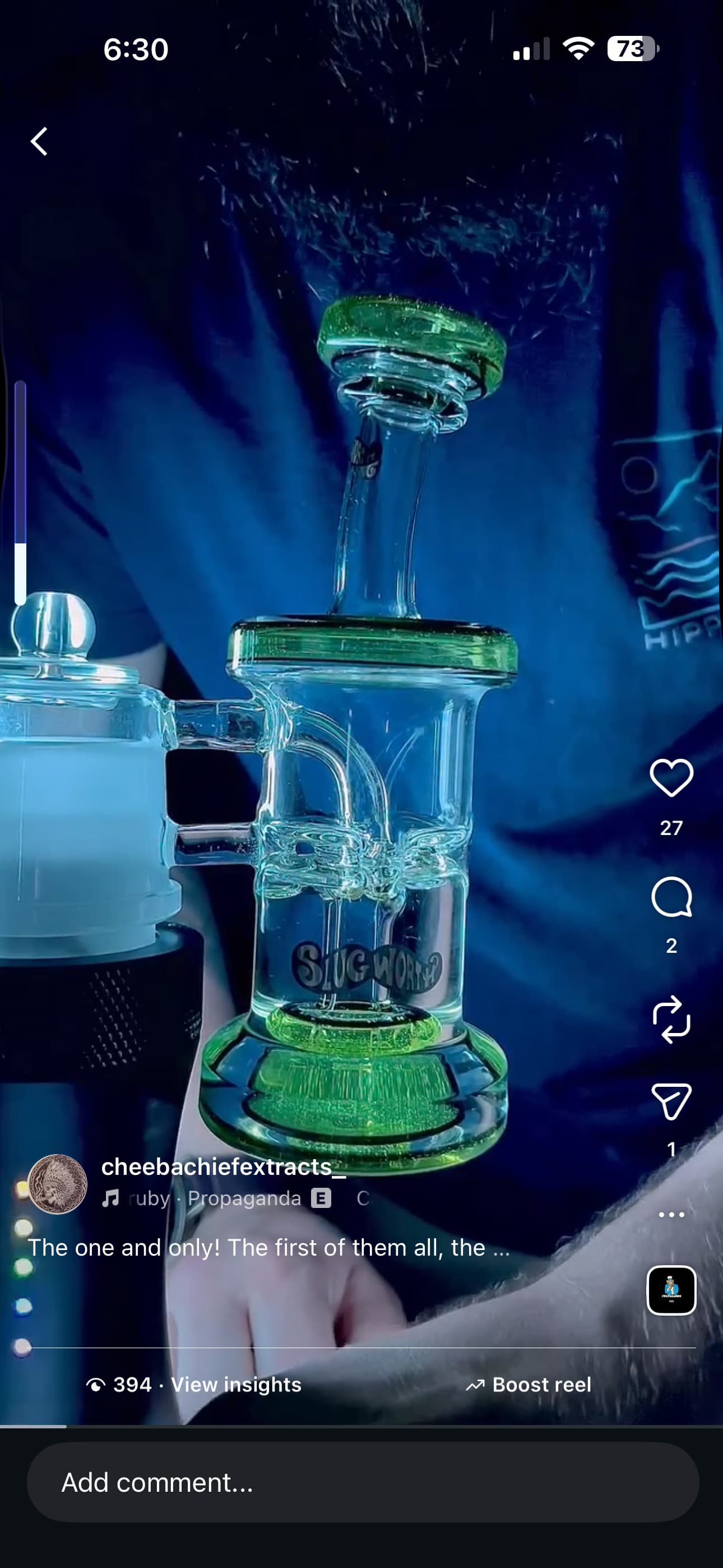Open the three-dot more options menu
This screenshot has width=723, height=1568.
[671, 1214]
